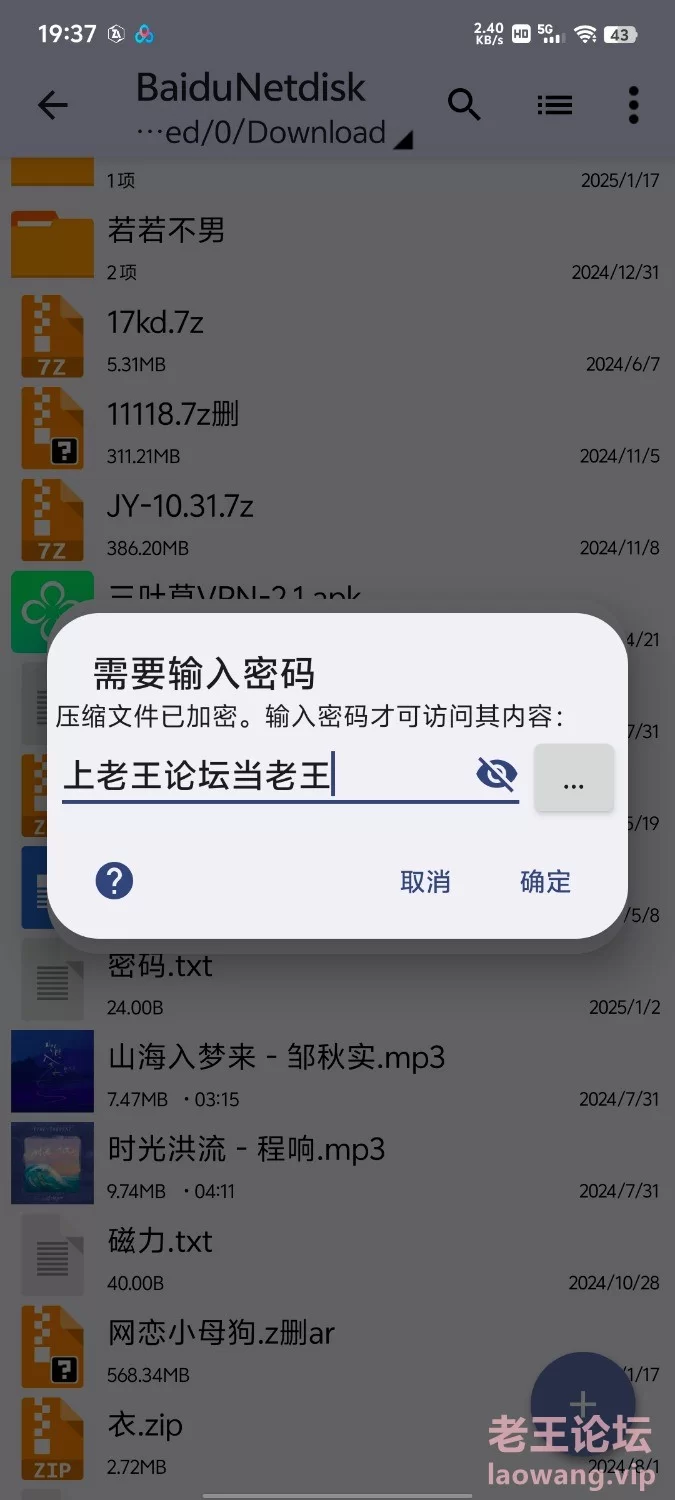675x1500 pixels.
Task: Expand the Download path dropdown
Action: click(x=402, y=142)
